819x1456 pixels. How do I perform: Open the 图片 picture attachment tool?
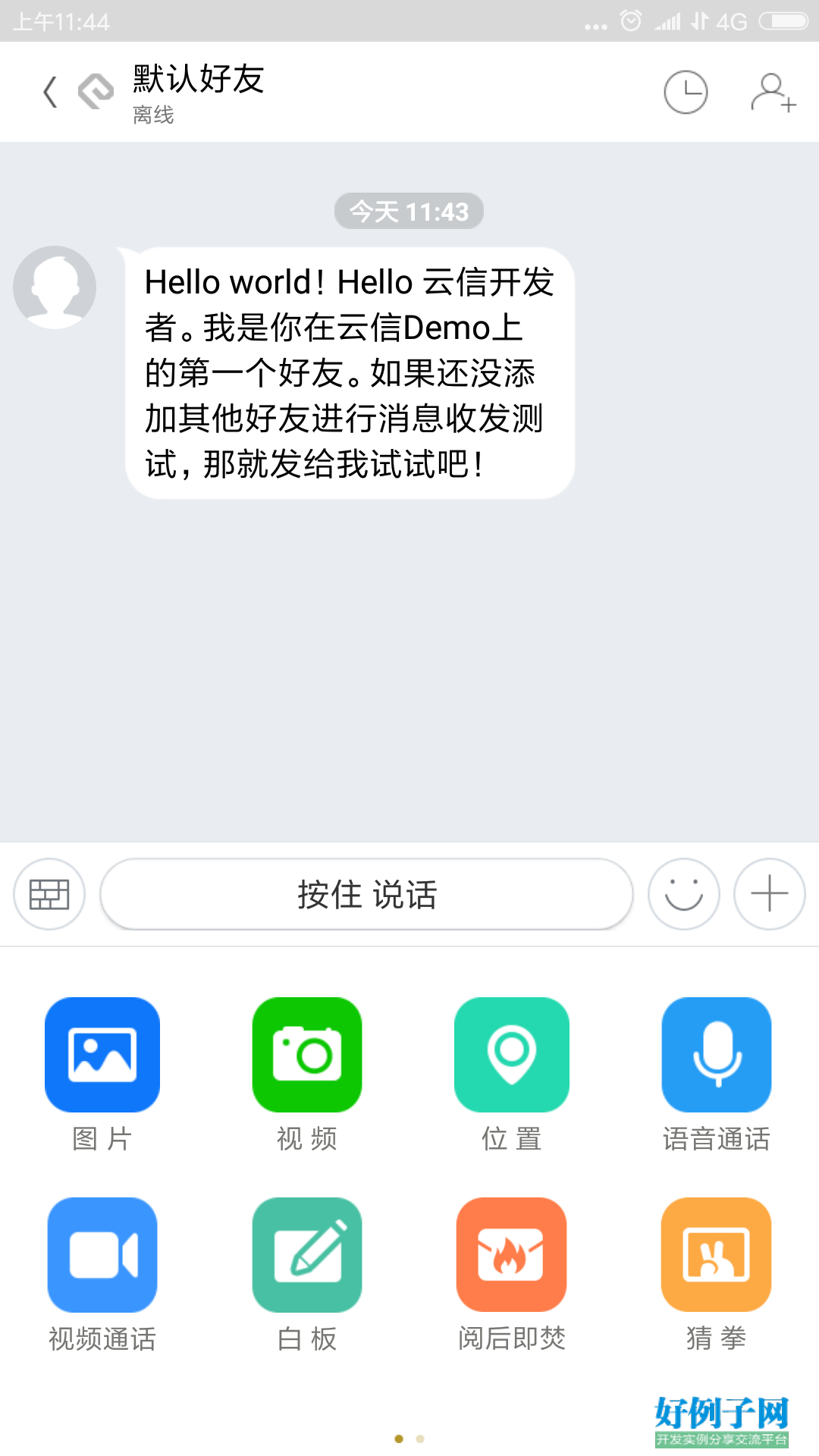click(102, 1056)
